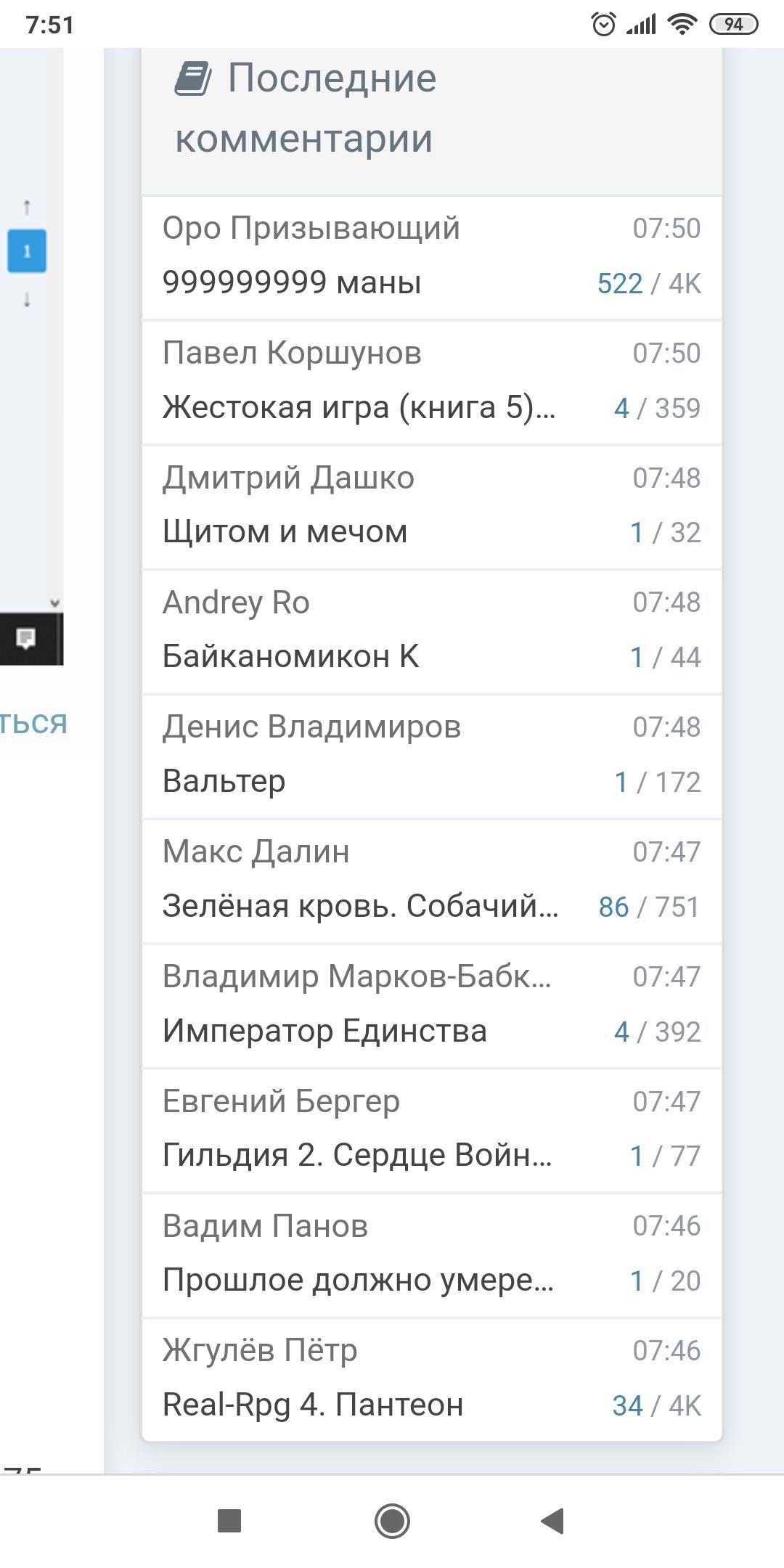The width and height of the screenshot is (784, 1568).
Task: Open the Щитом и мечом entry
Action: [x=285, y=532]
